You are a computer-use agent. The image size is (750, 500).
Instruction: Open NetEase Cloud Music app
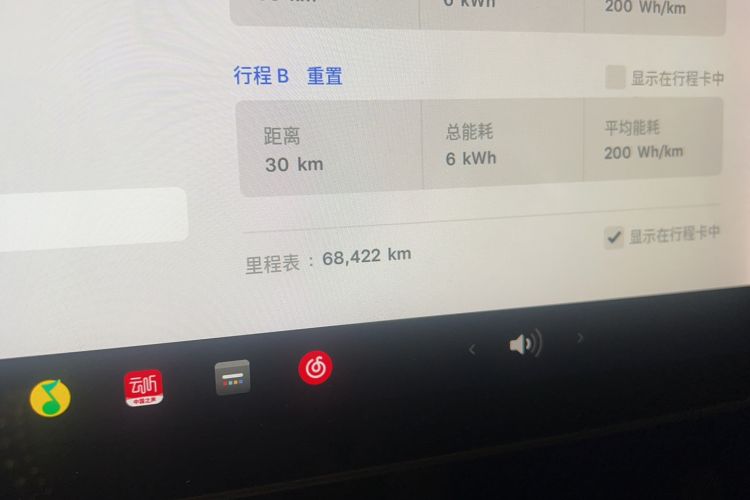tap(316, 368)
